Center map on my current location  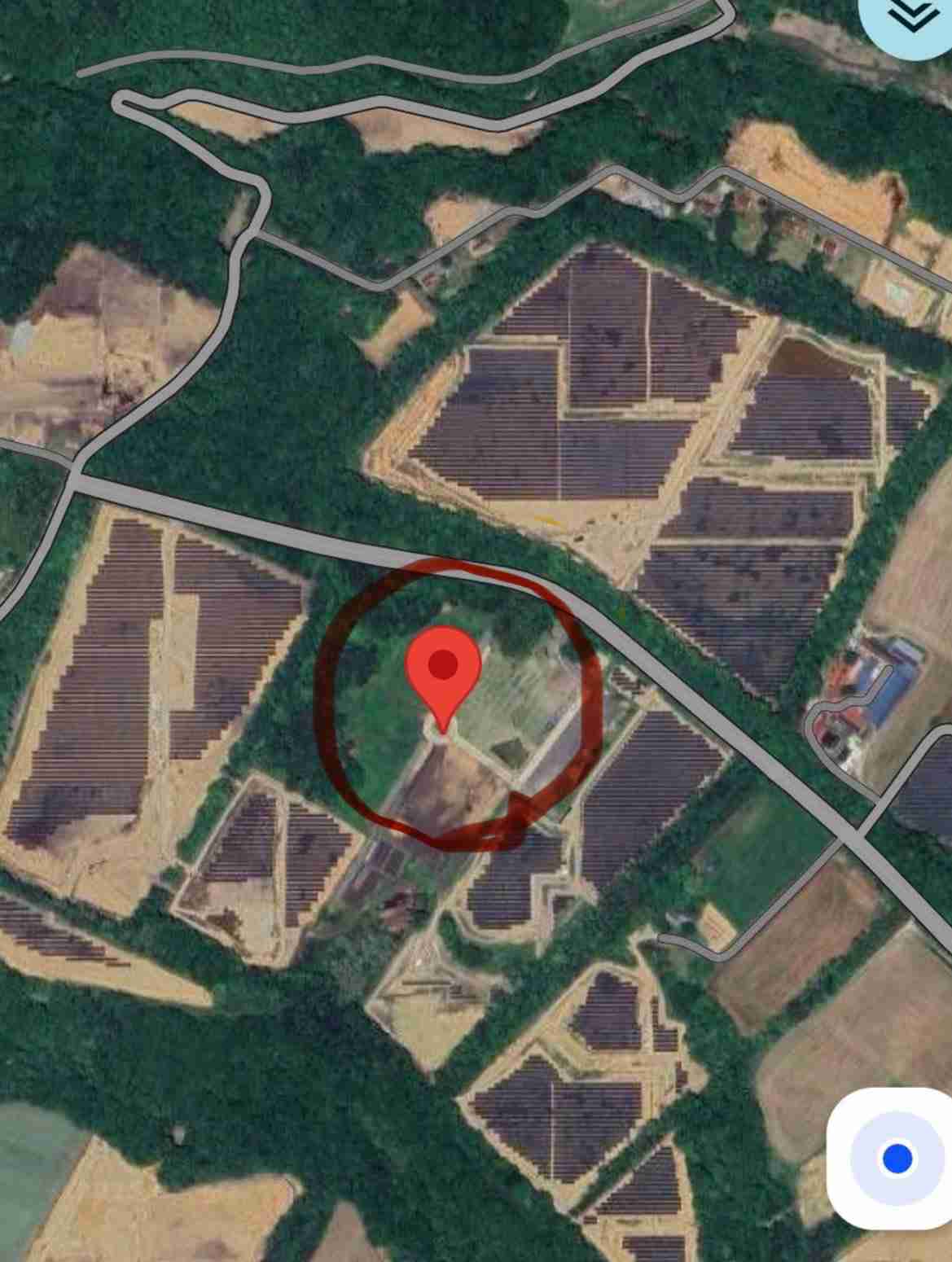click(x=896, y=1158)
